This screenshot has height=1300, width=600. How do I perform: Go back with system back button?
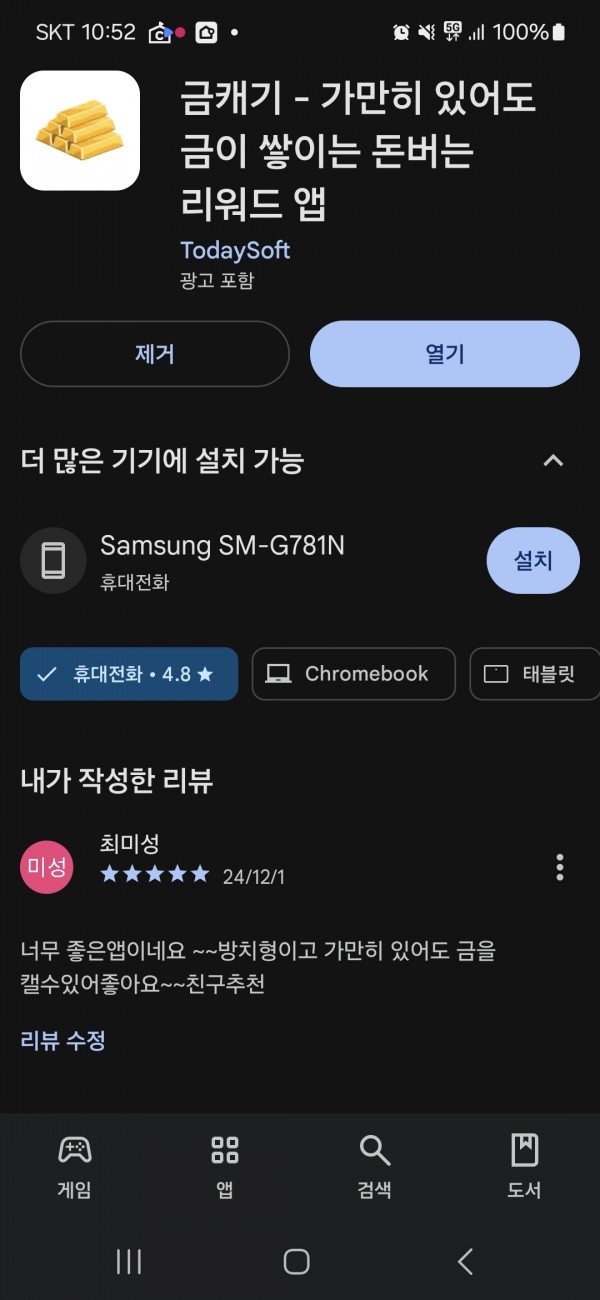point(465,1261)
